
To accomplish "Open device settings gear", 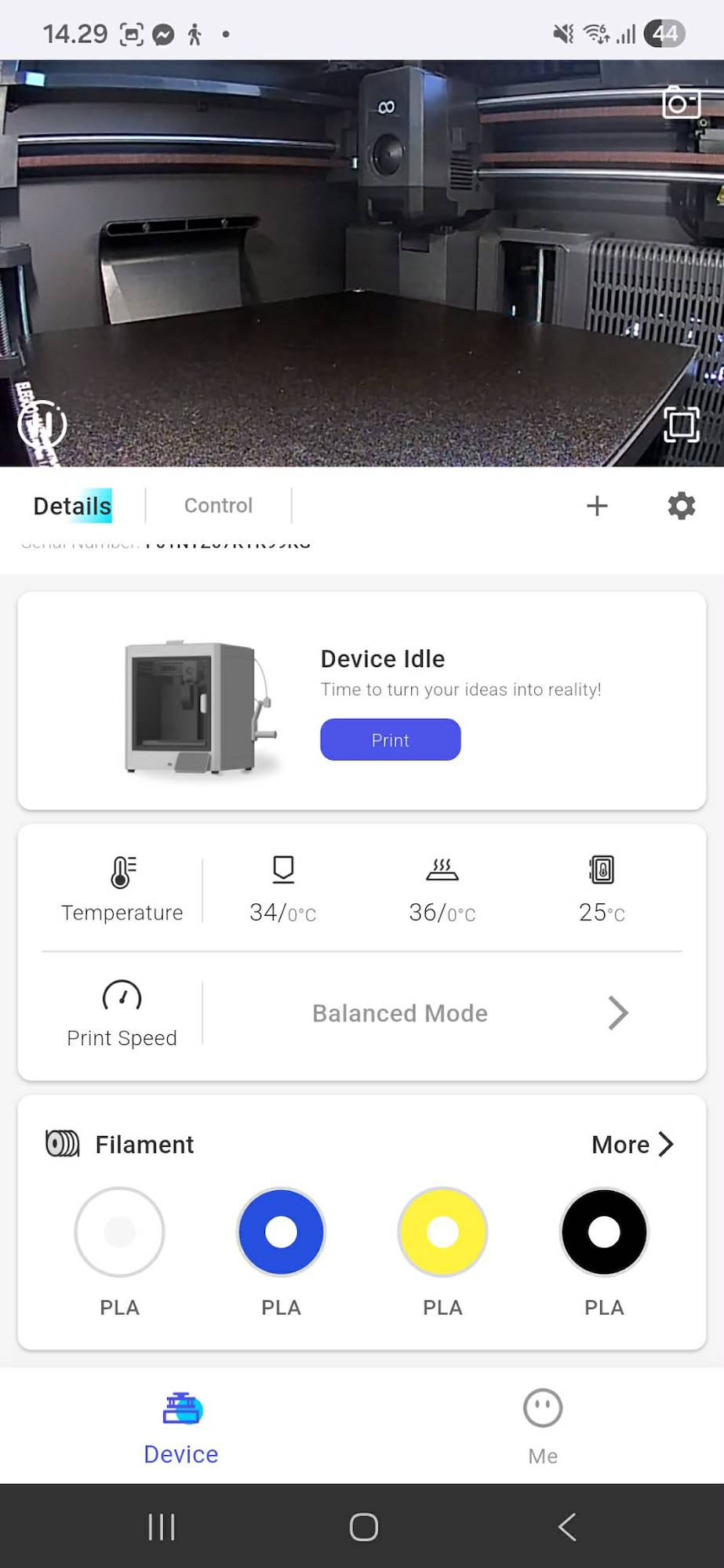I will tap(681, 506).
